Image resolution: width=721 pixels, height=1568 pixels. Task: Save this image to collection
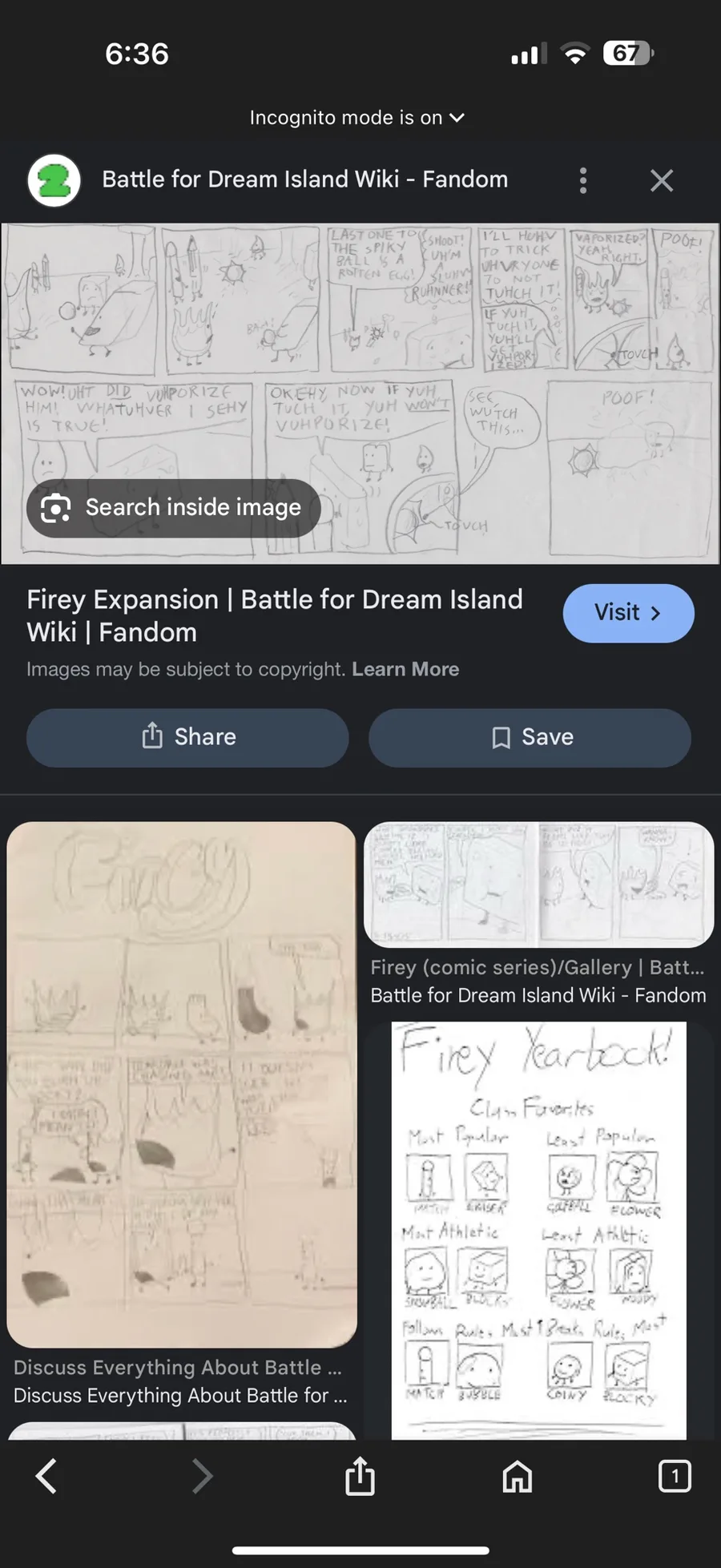click(530, 737)
